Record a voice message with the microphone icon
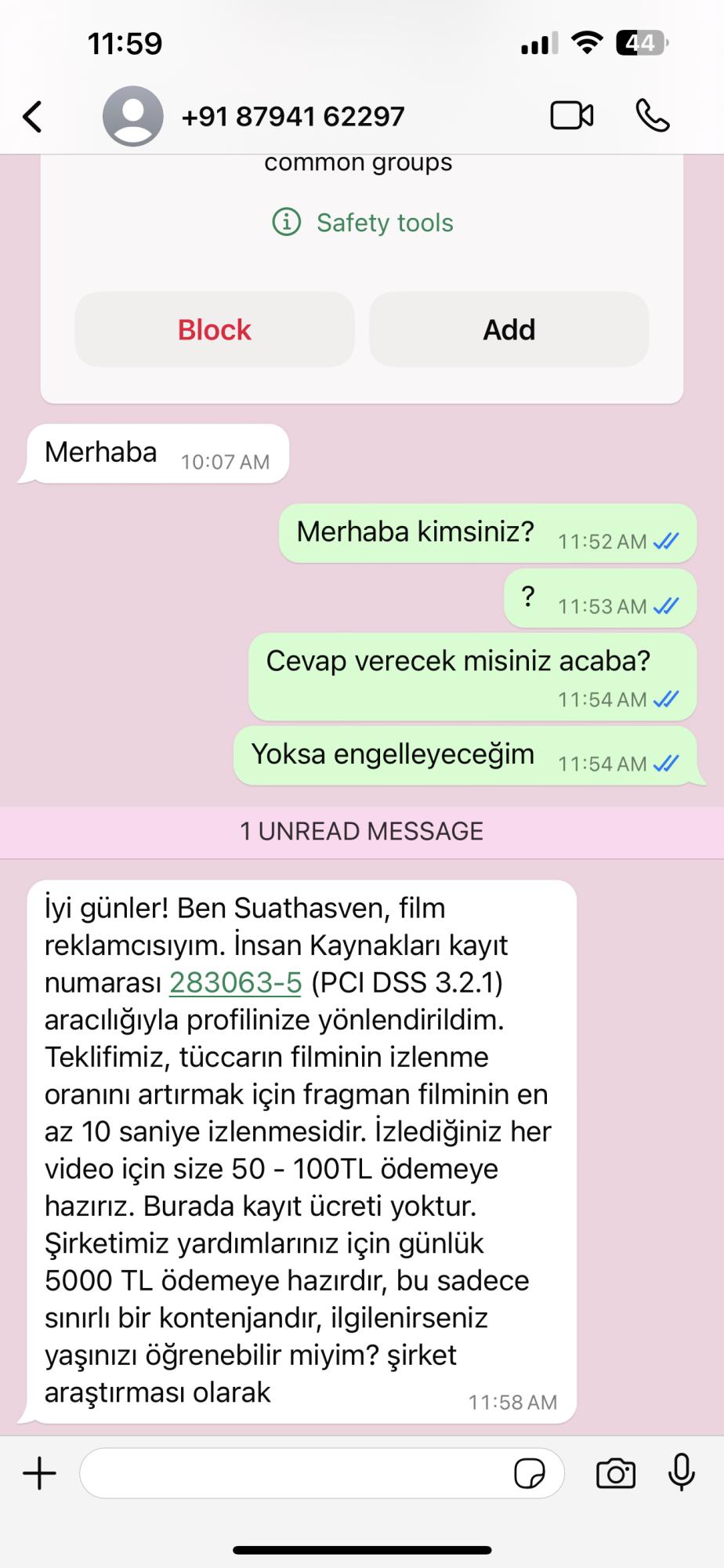This screenshot has height=1568, width=724. click(681, 1472)
